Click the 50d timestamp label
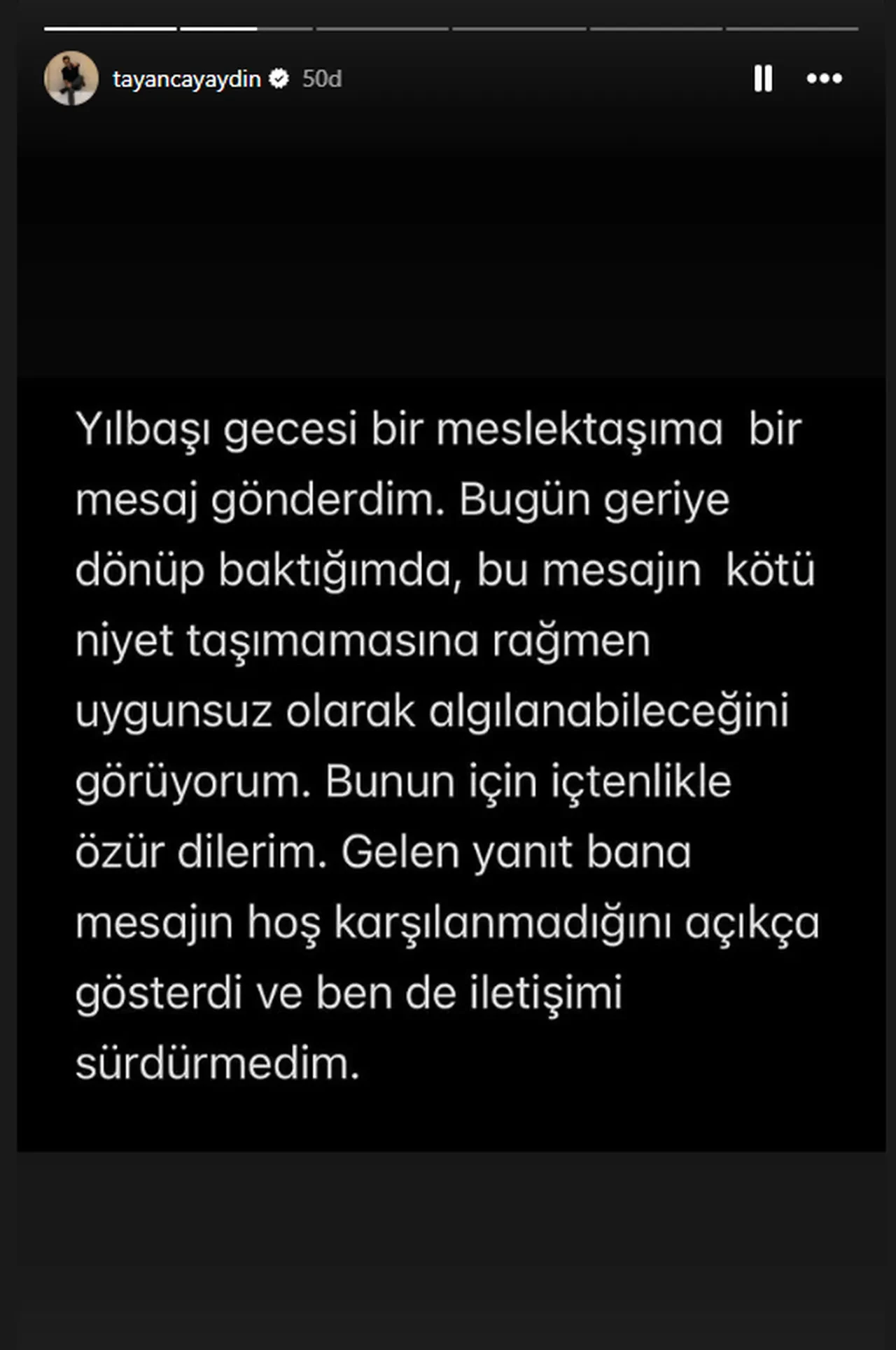896x1350 pixels. 322,79
